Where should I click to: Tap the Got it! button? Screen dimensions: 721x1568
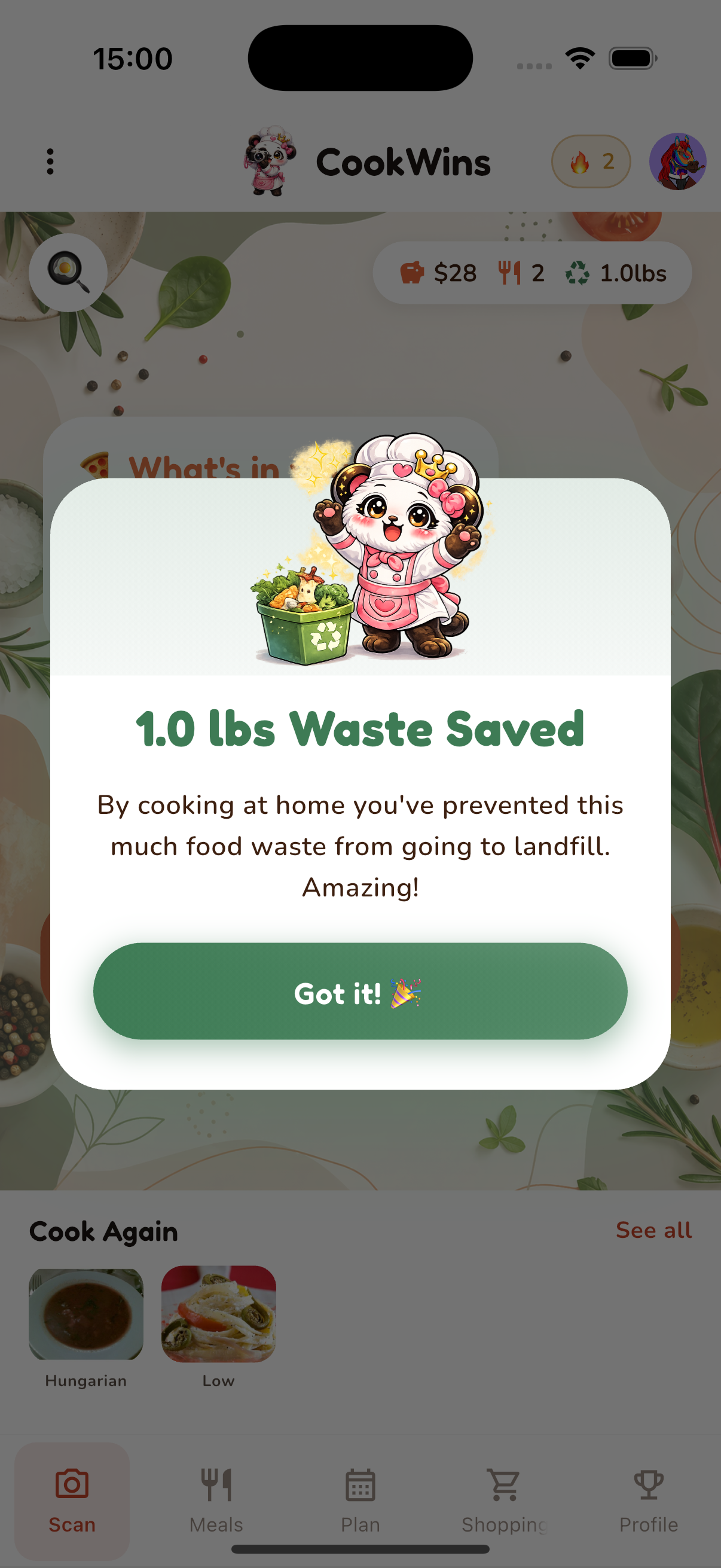pyautogui.click(x=360, y=992)
